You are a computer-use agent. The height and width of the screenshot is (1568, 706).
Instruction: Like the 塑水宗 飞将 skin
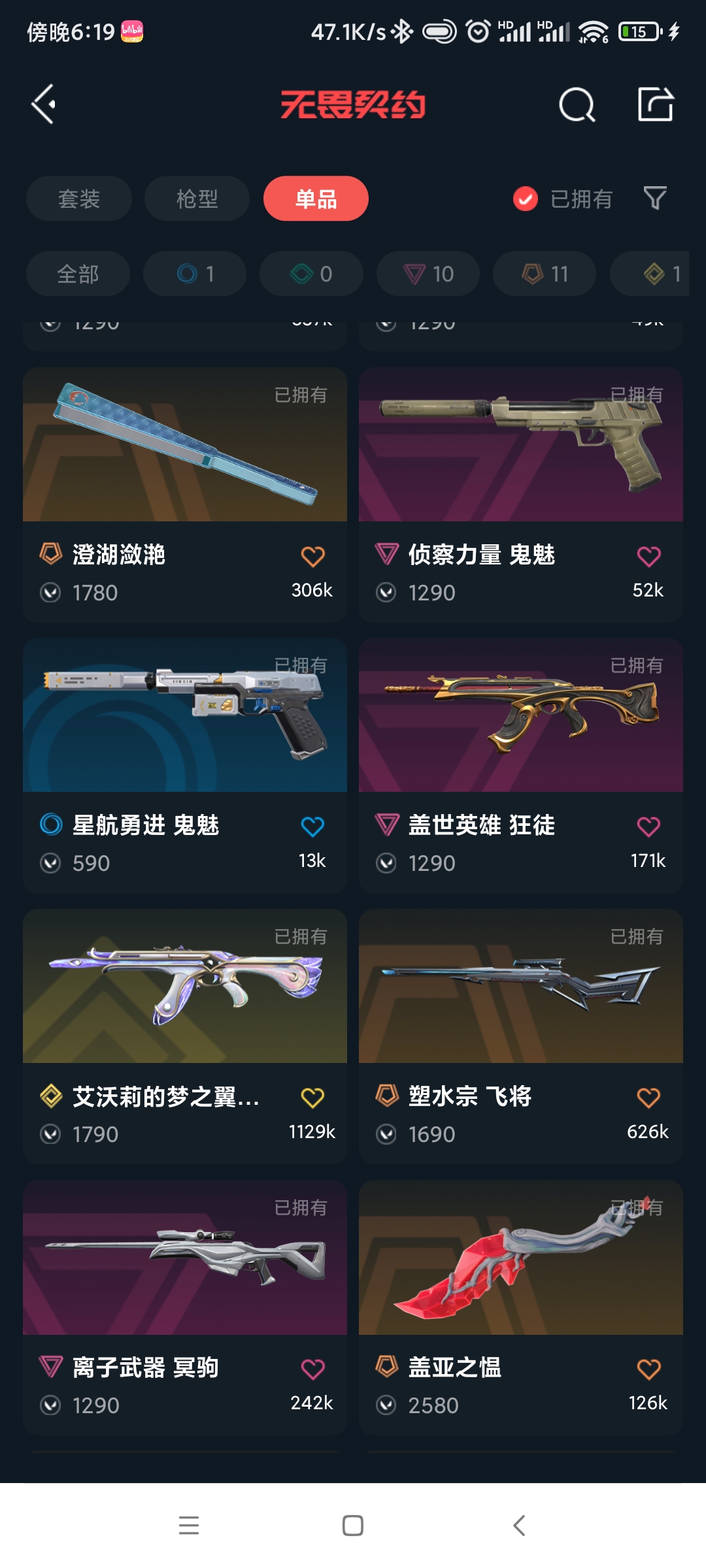click(648, 1098)
